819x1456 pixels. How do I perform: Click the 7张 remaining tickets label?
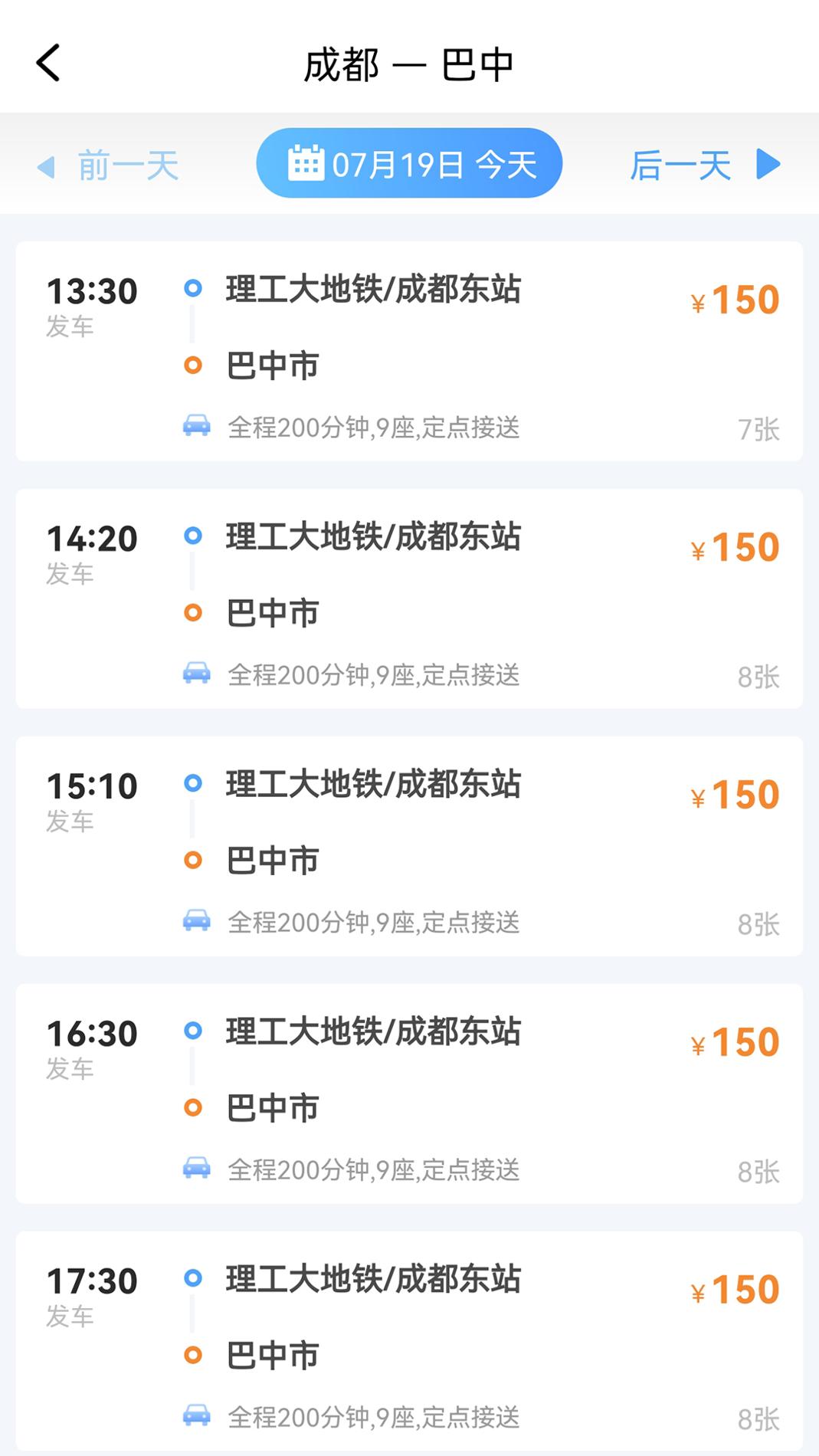pyautogui.click(x=760, y=430)
